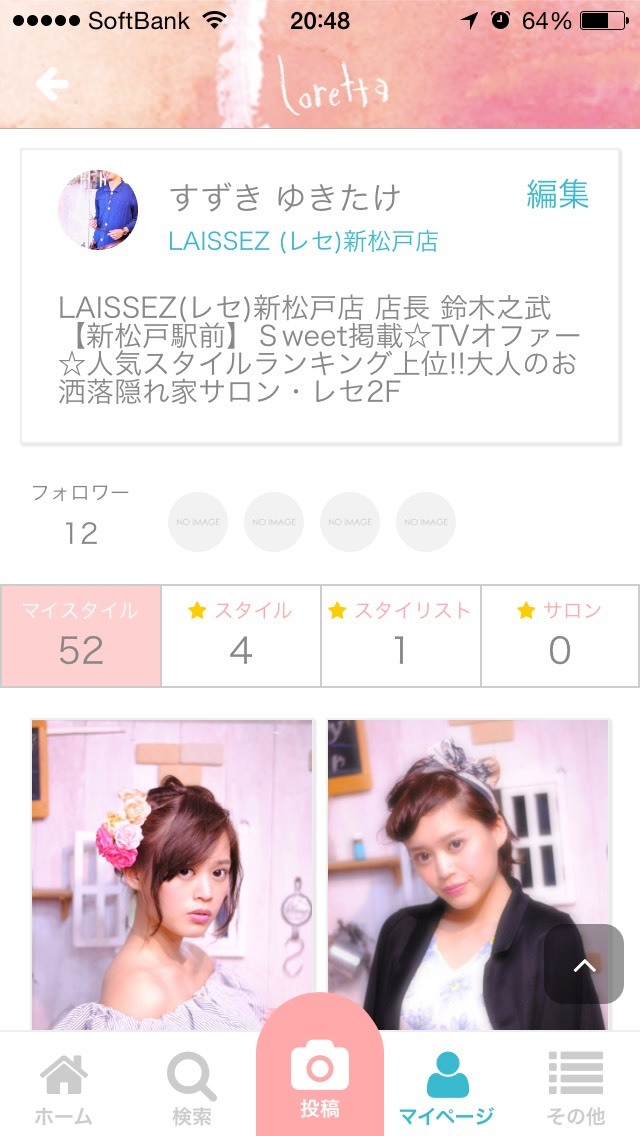The height and width of the screenshot is (1136, 640).
Task: Go to the ホーム tab
Action: point(64,1088)
